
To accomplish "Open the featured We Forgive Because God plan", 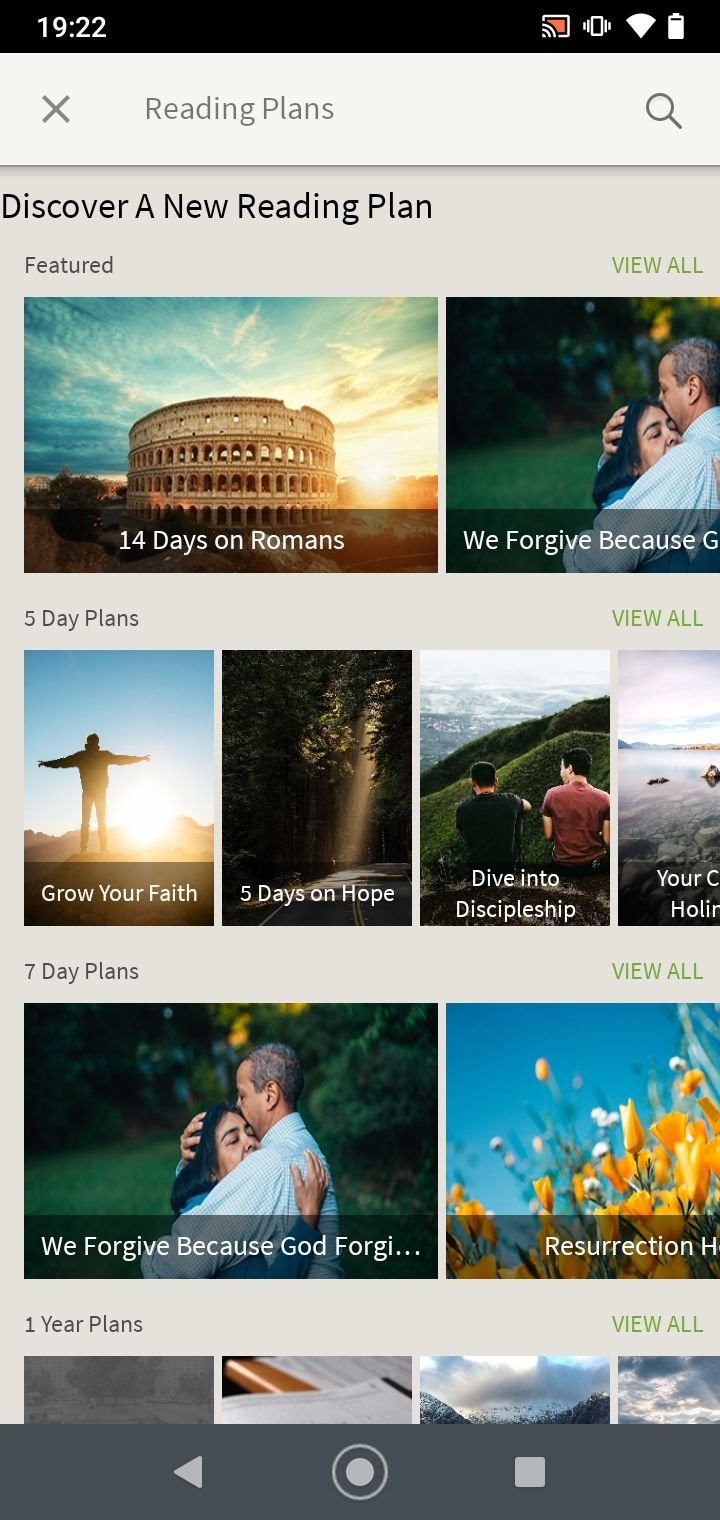I will [582, 435].
